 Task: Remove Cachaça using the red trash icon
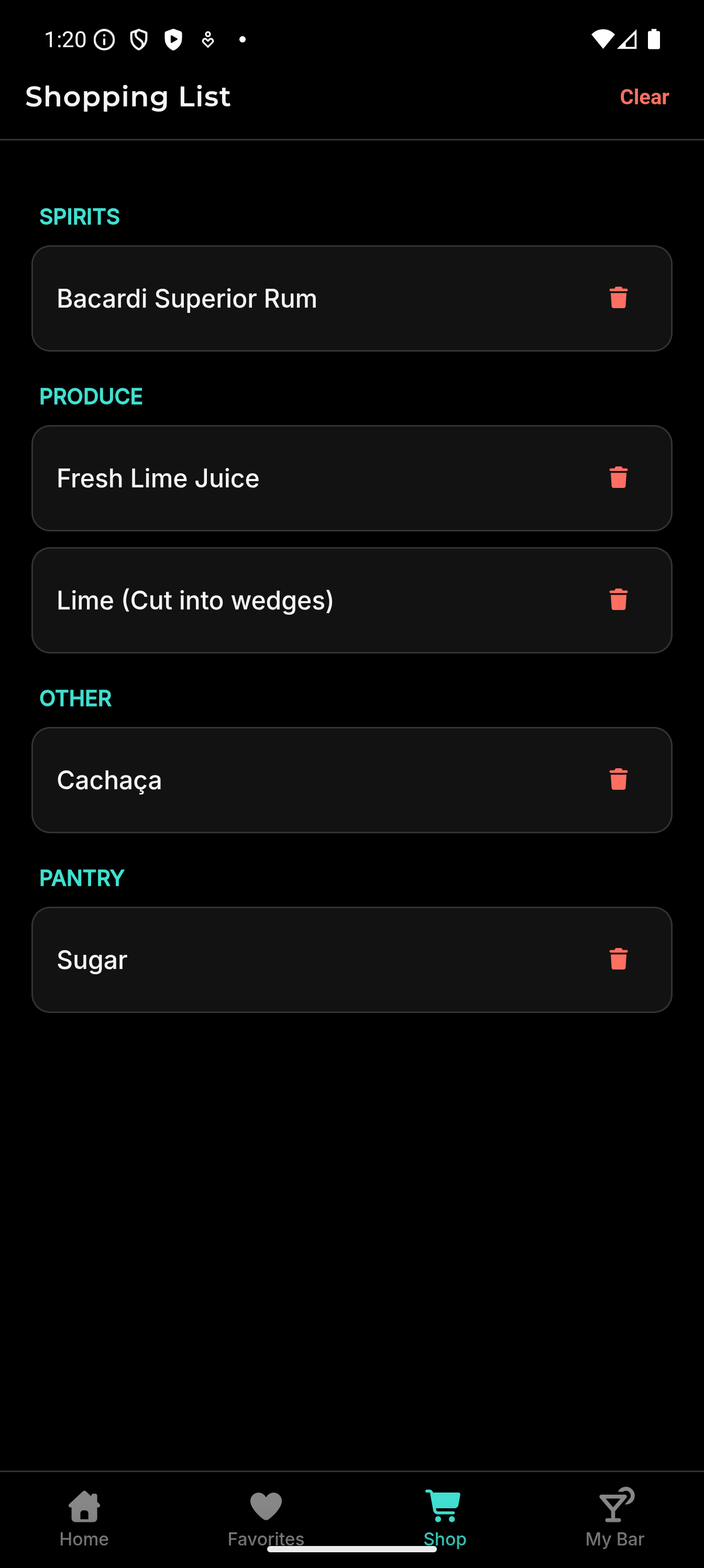coord(619,780)
